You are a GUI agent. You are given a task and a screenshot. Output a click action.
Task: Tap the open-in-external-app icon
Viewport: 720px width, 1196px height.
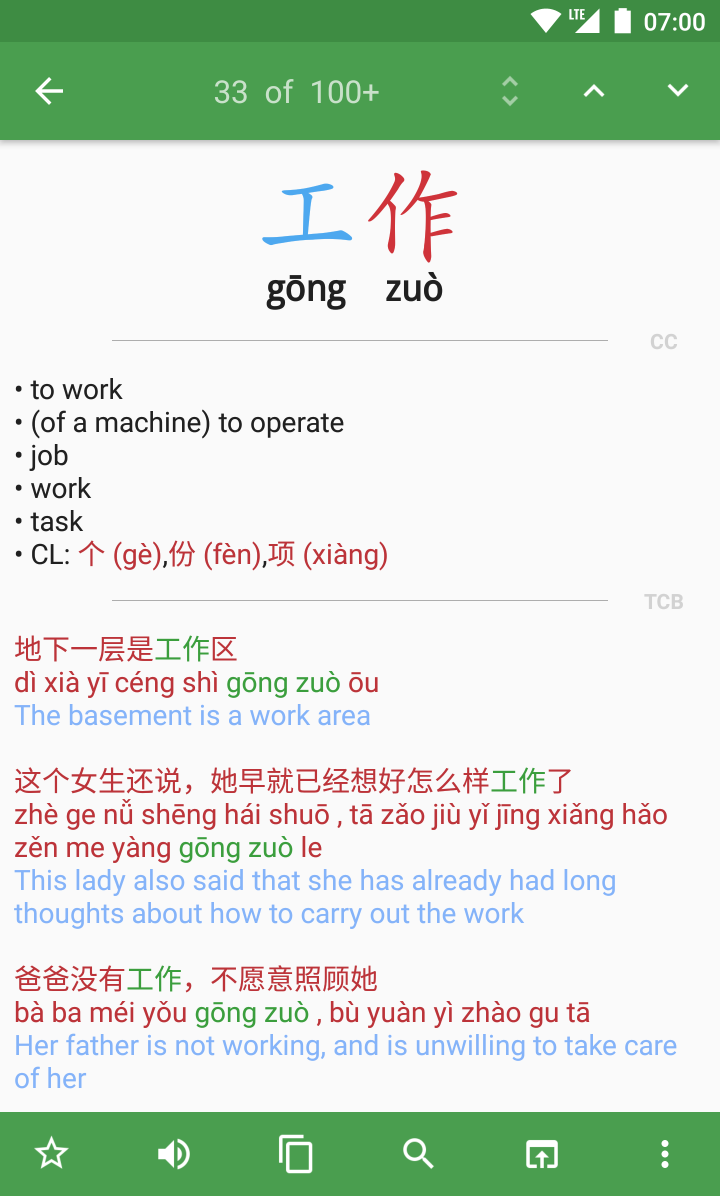point(541,1154)
